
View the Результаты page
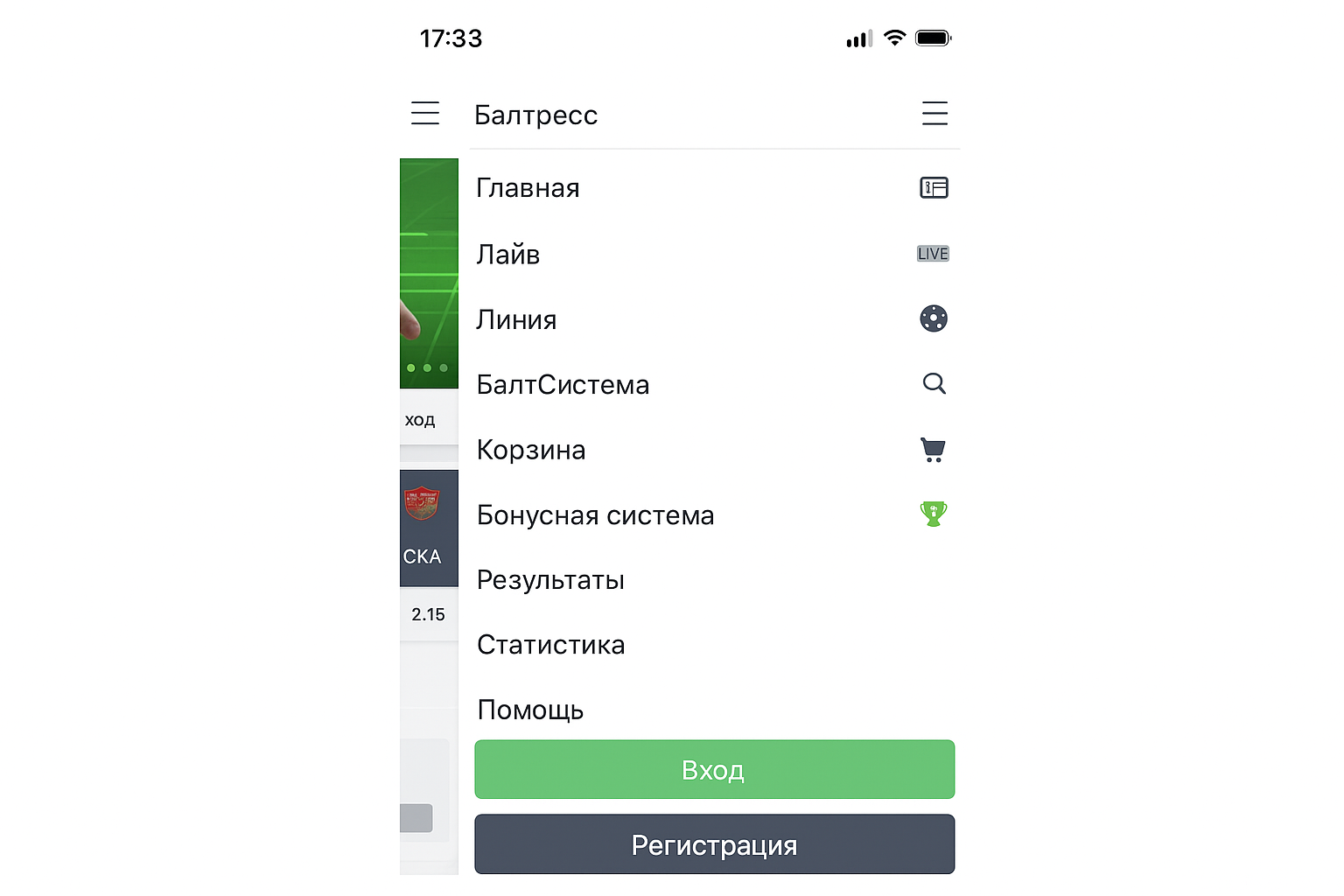point(550,580)
